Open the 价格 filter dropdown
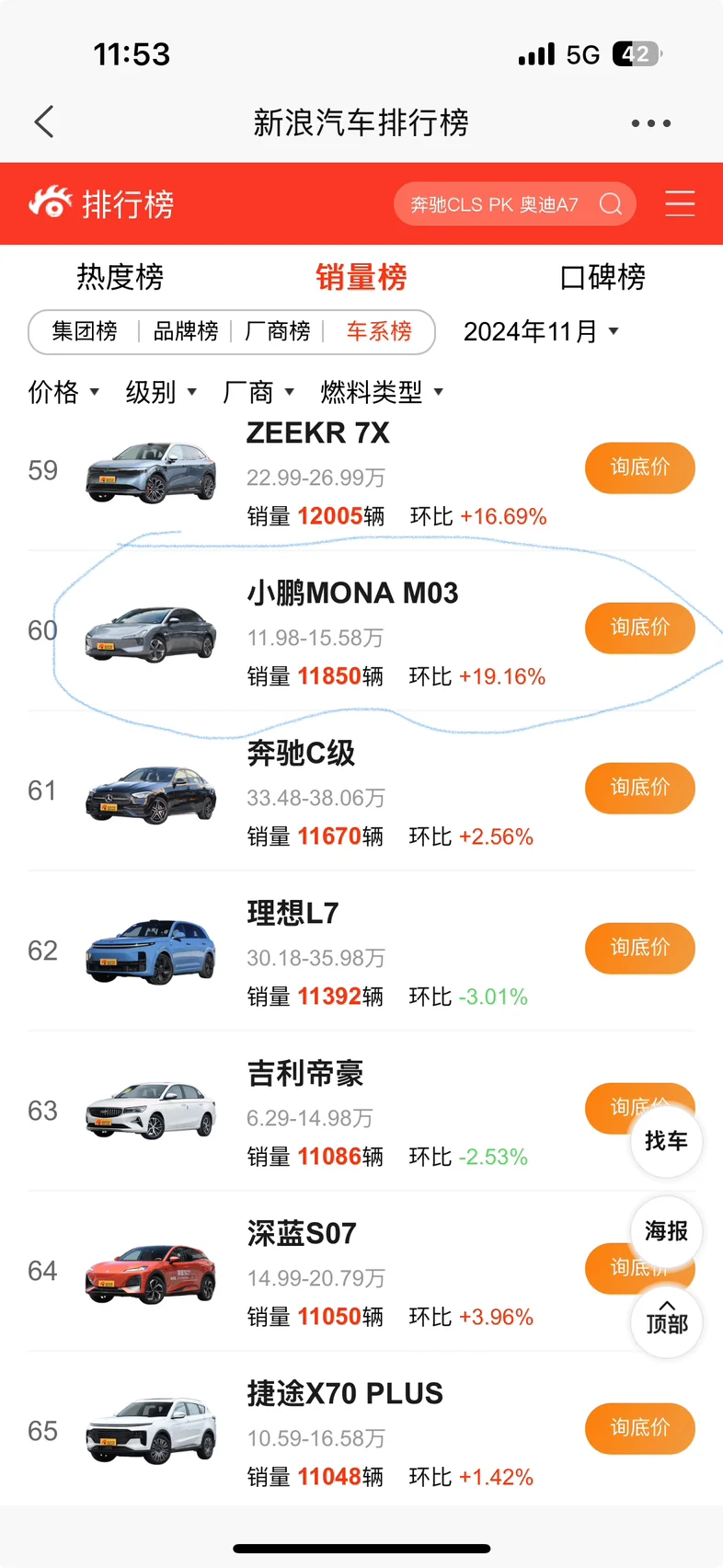723x1568 pixels. [x=63, y=392]
